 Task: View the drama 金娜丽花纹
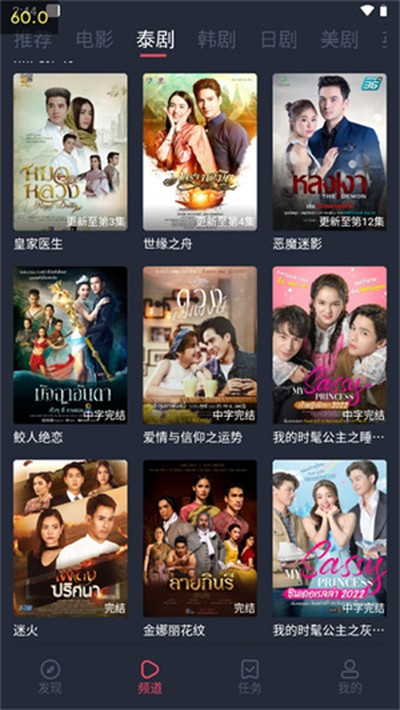pyautogui.click(x=200, y=538)
